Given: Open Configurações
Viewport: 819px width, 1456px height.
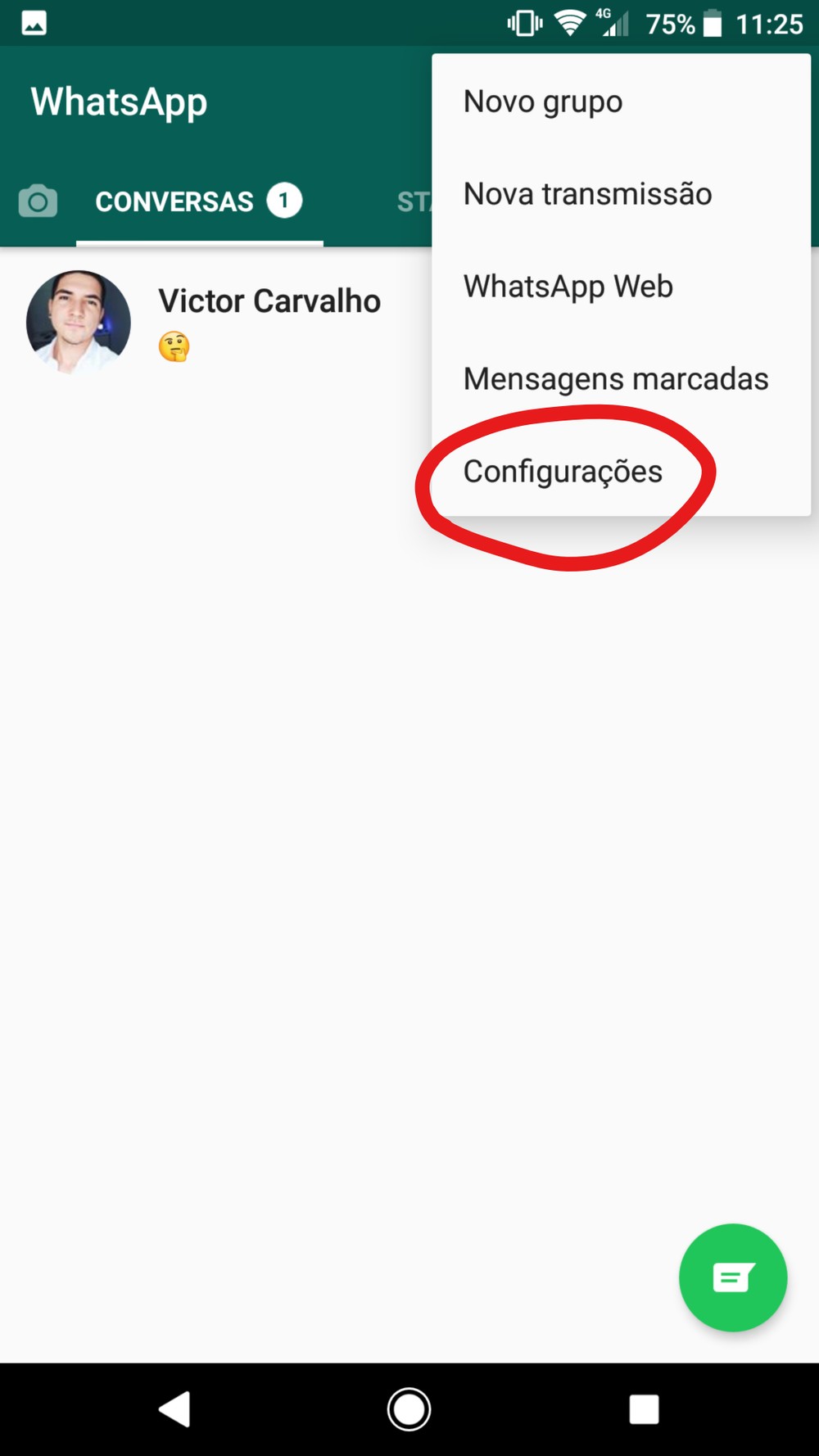Looking at the screenshot, I should pyautogui.click(x=563, y=473).
